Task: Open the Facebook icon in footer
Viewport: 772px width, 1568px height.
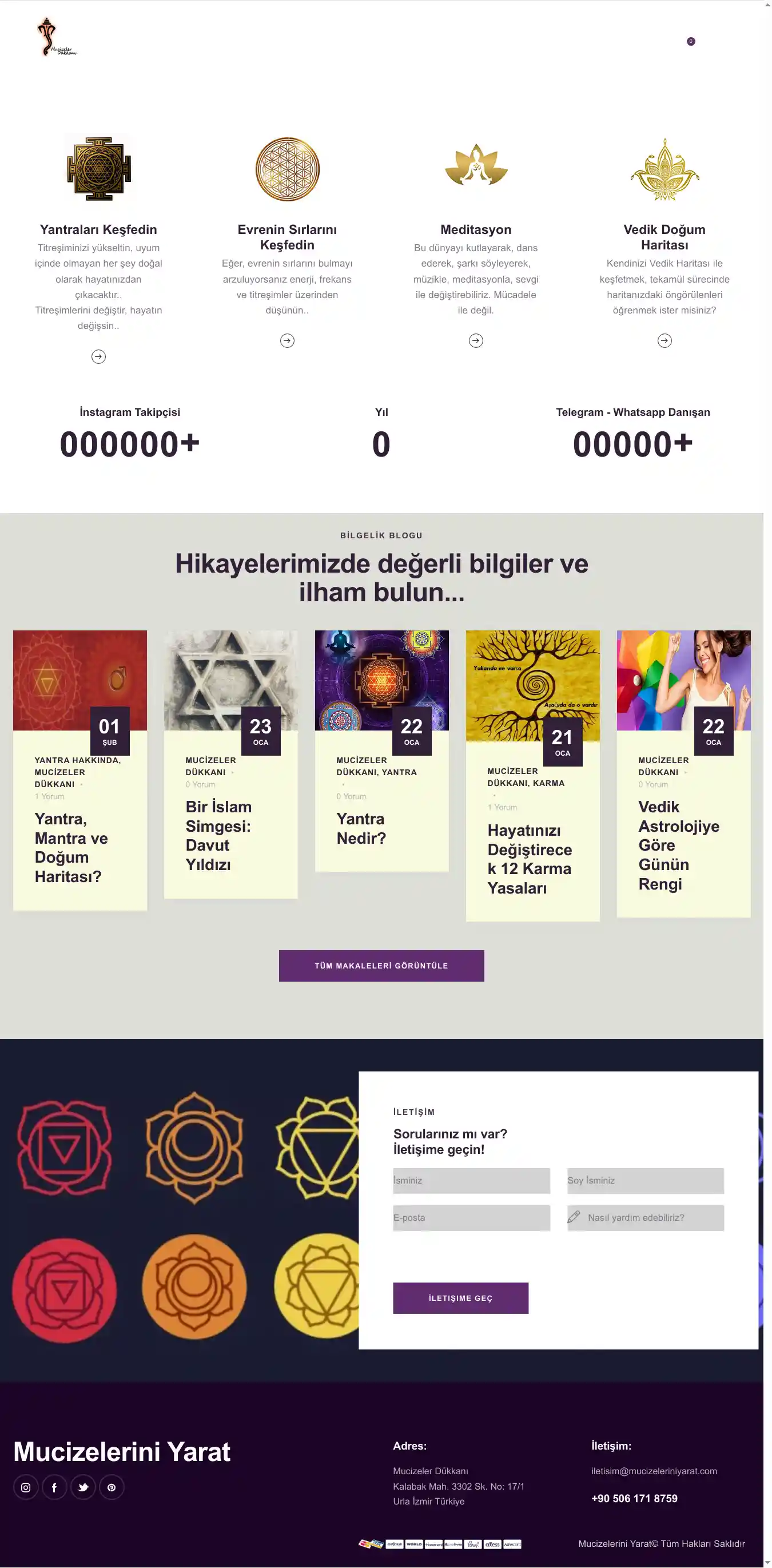Action: pos(54,1487)
